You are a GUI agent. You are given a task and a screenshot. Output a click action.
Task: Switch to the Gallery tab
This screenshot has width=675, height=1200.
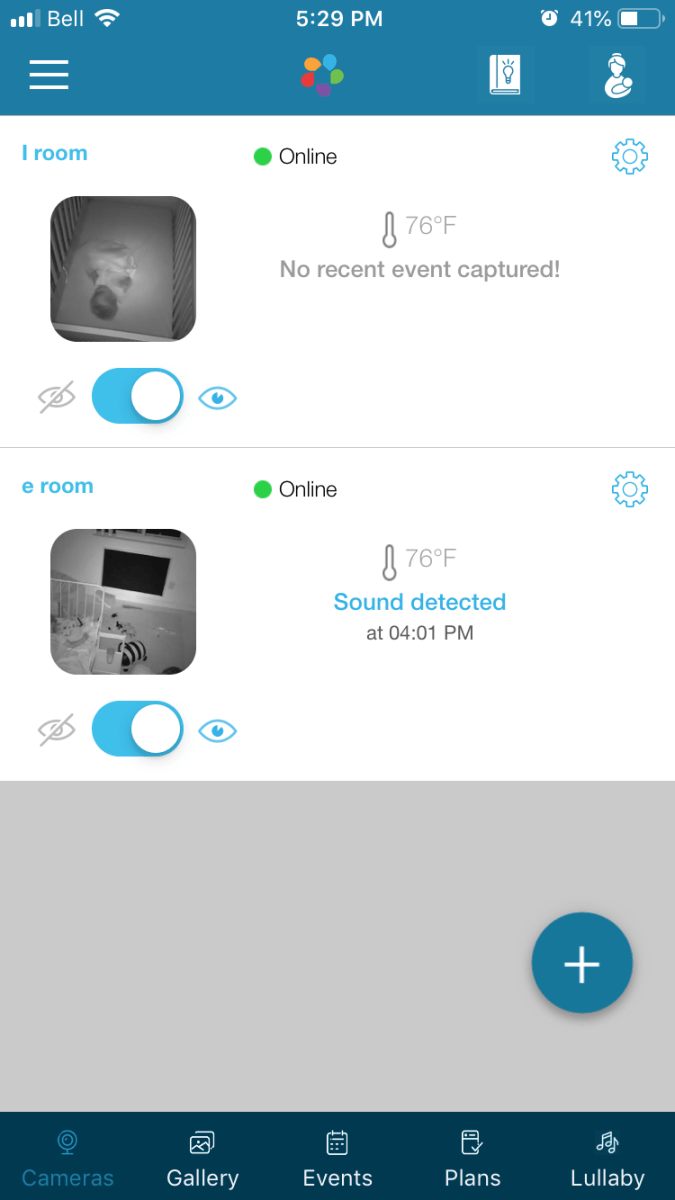pos(202,1158)
